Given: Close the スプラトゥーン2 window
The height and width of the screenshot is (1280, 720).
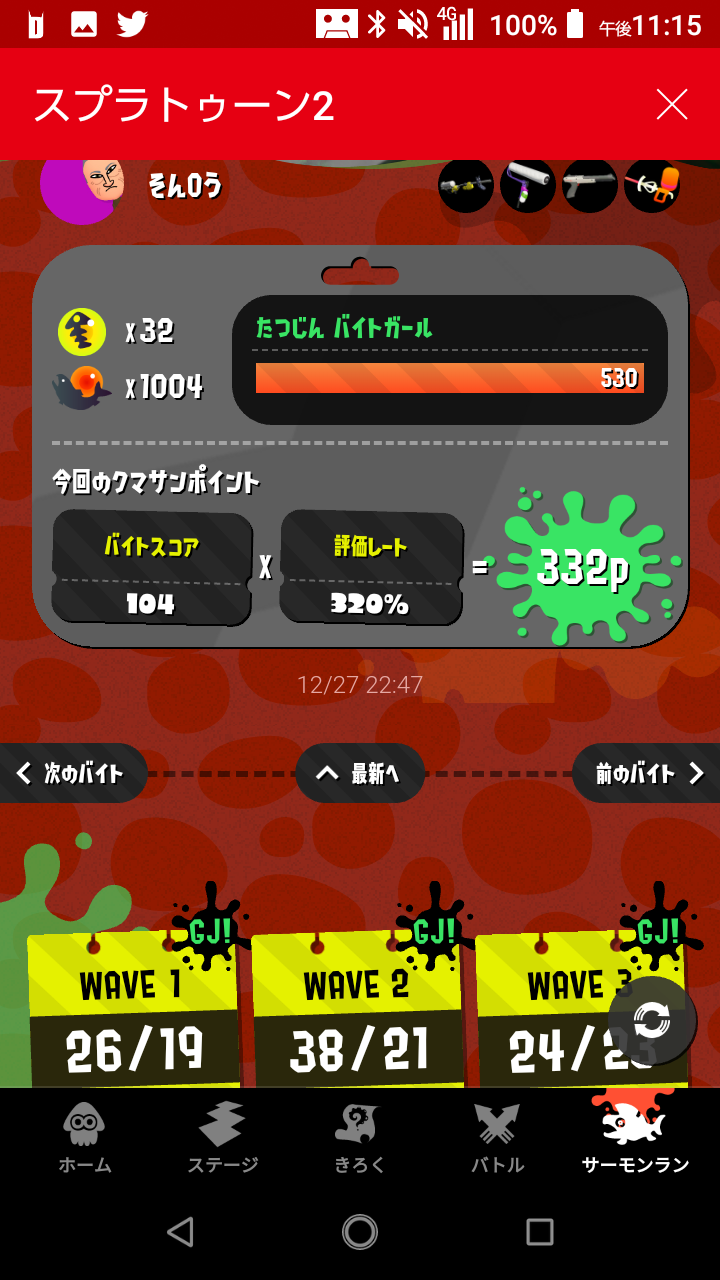Looking at the screenshot, I should 671,104.
